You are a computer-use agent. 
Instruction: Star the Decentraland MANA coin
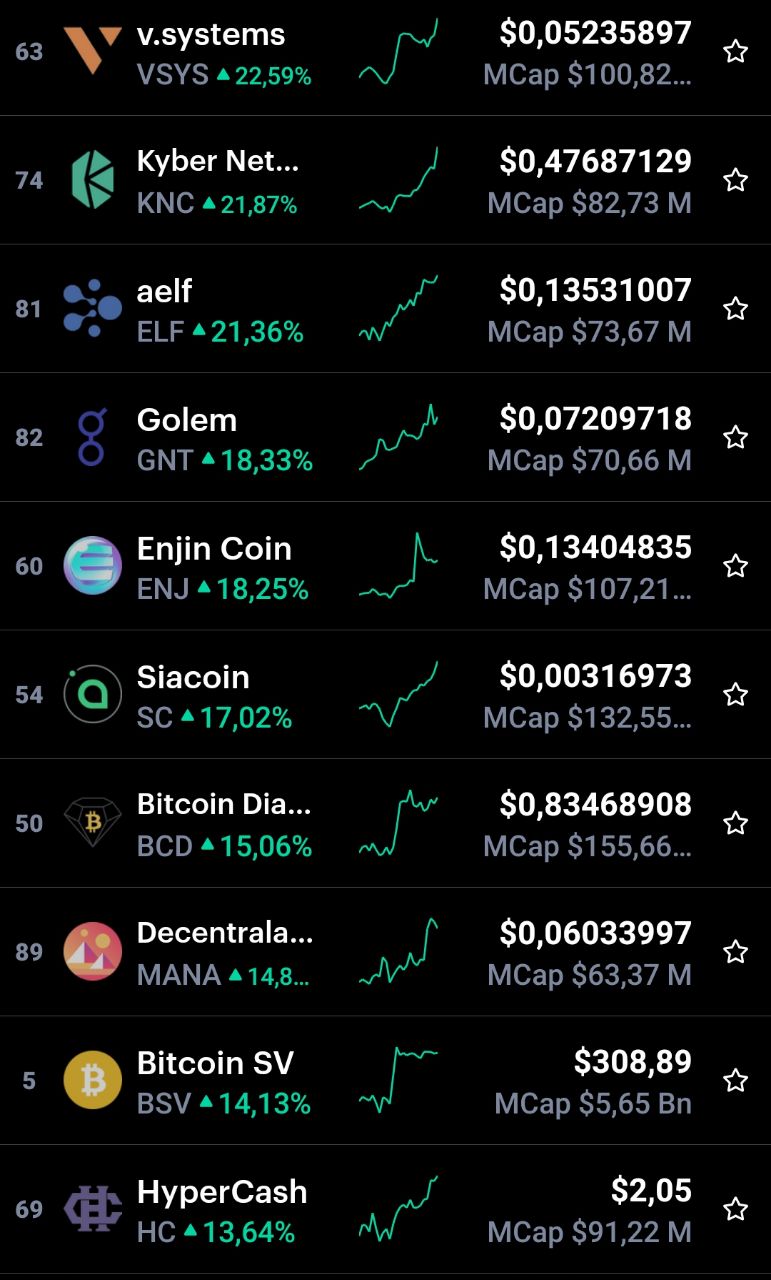[735, 952]
